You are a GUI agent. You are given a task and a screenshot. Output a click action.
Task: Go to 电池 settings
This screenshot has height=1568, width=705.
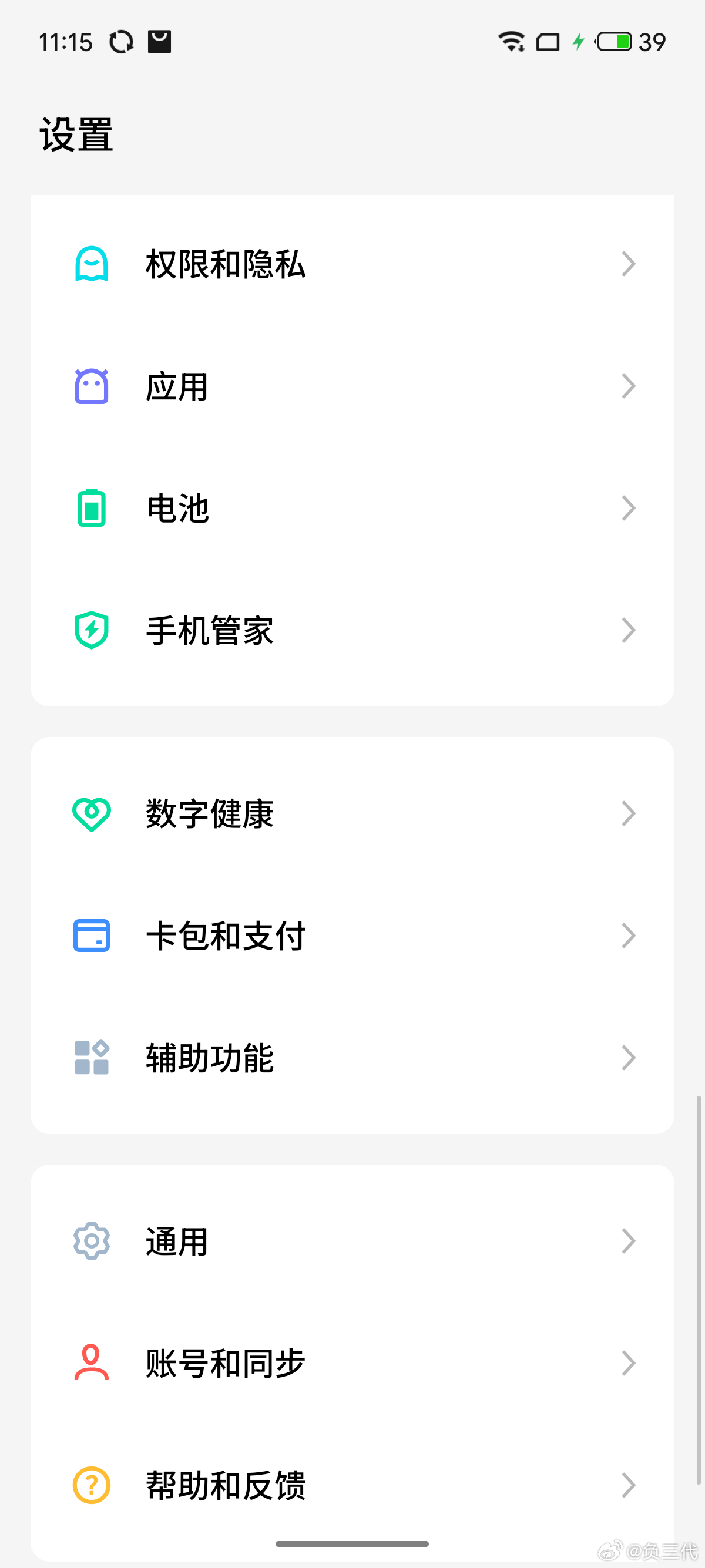352,508
